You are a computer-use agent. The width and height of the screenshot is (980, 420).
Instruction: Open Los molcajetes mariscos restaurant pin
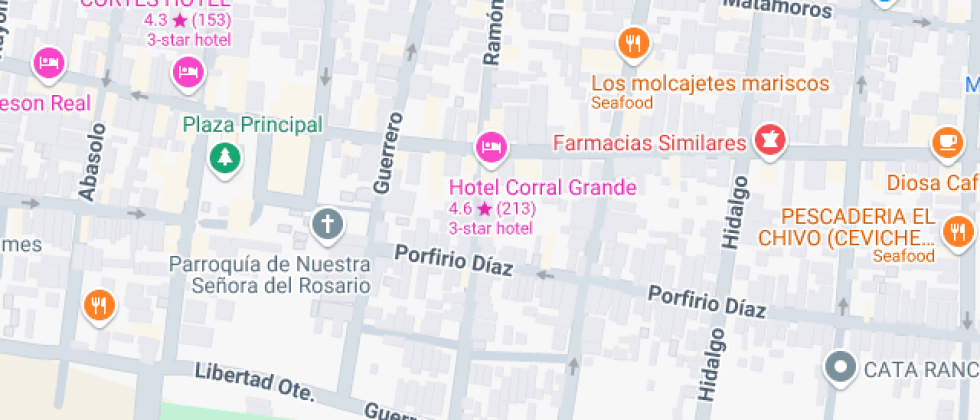pos(634,43)
